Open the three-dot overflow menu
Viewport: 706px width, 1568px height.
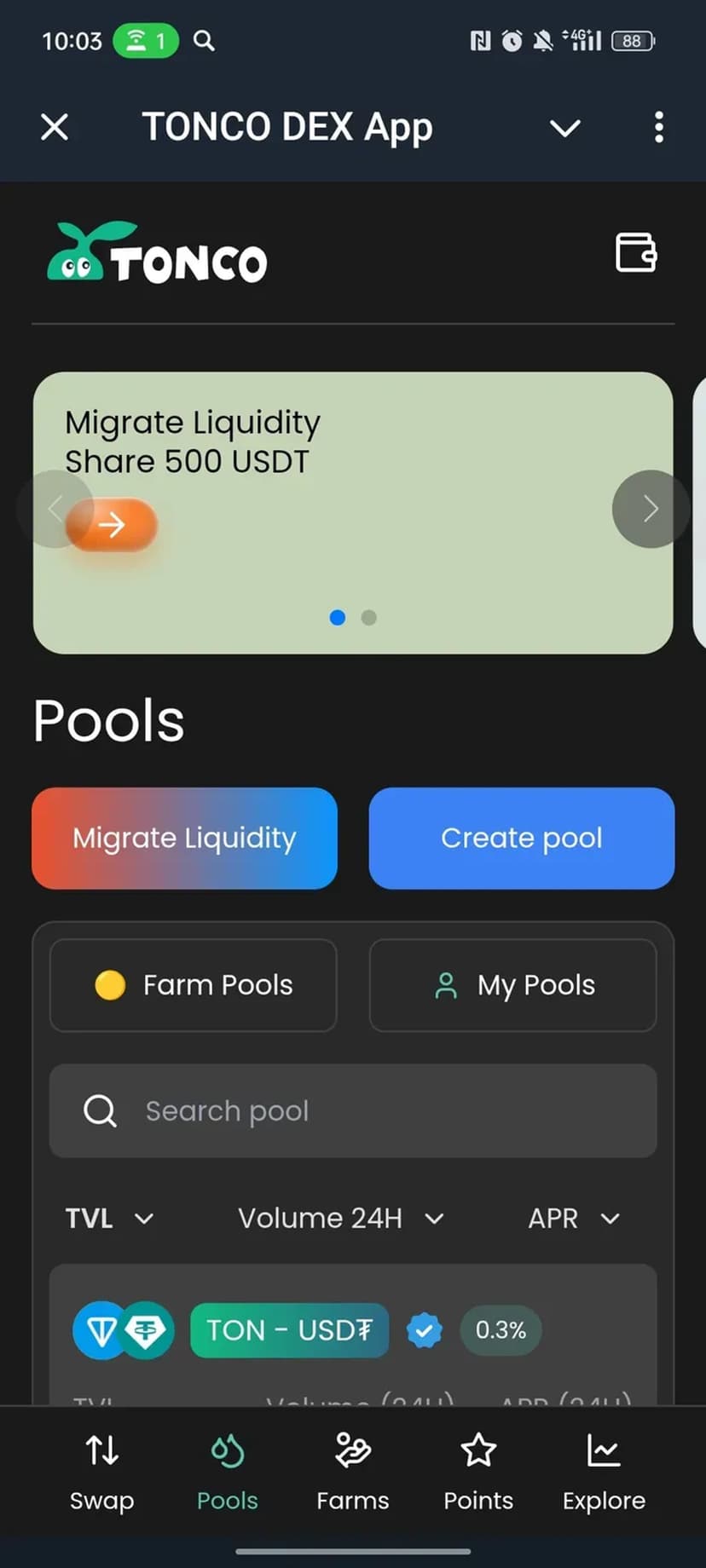click(658, 128)
